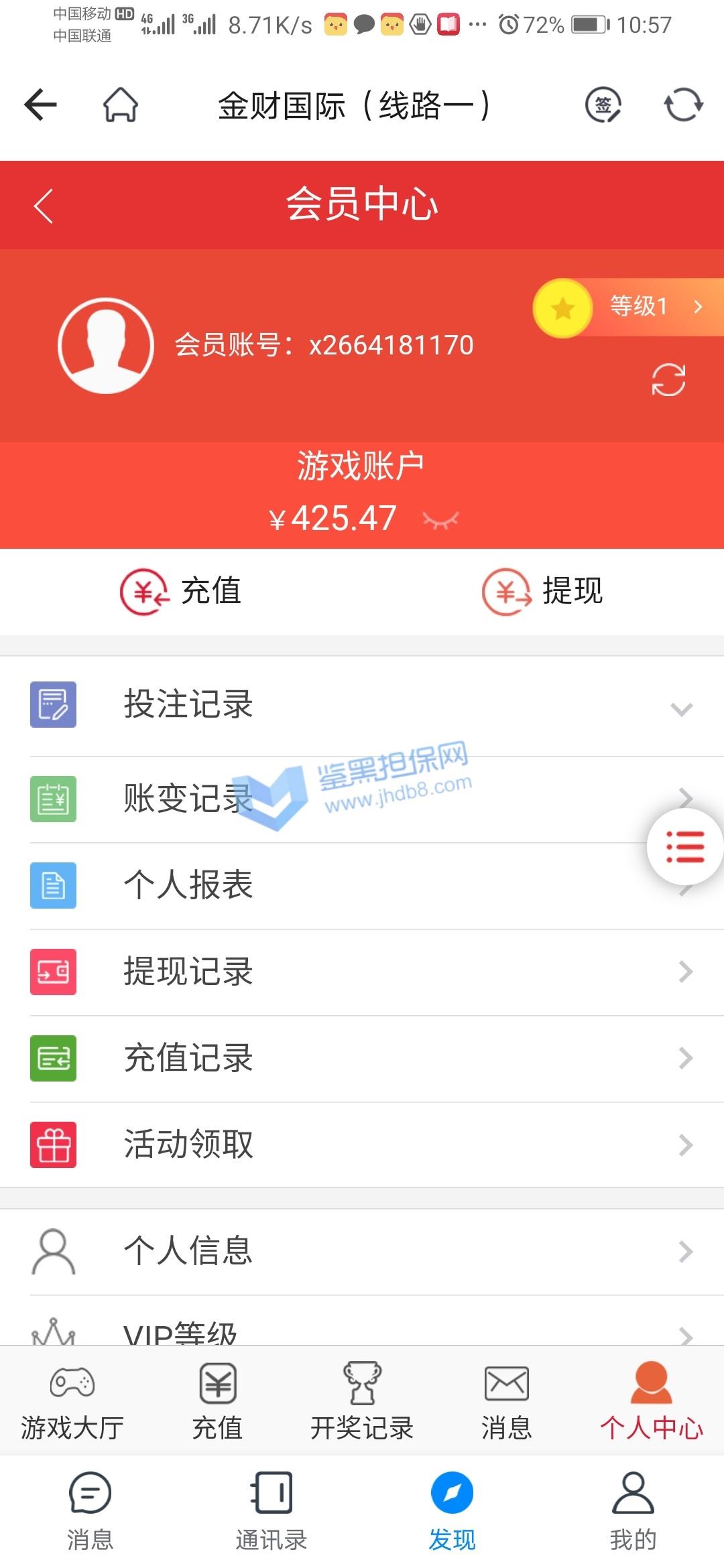Tap 充值 next to 提现 under the balance
The height and width of the screenshot is (1568, 724).
(x=181, y=591)
